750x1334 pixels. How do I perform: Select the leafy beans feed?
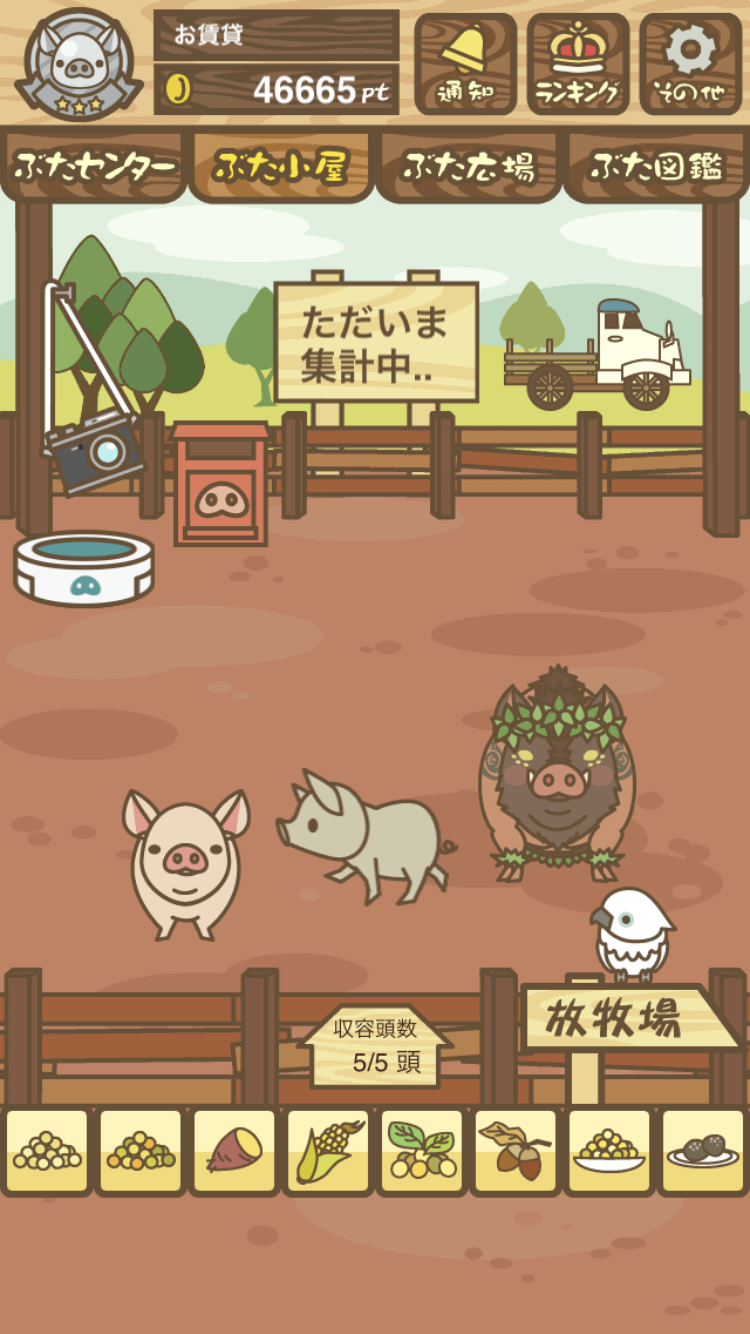coord(422,1151)
